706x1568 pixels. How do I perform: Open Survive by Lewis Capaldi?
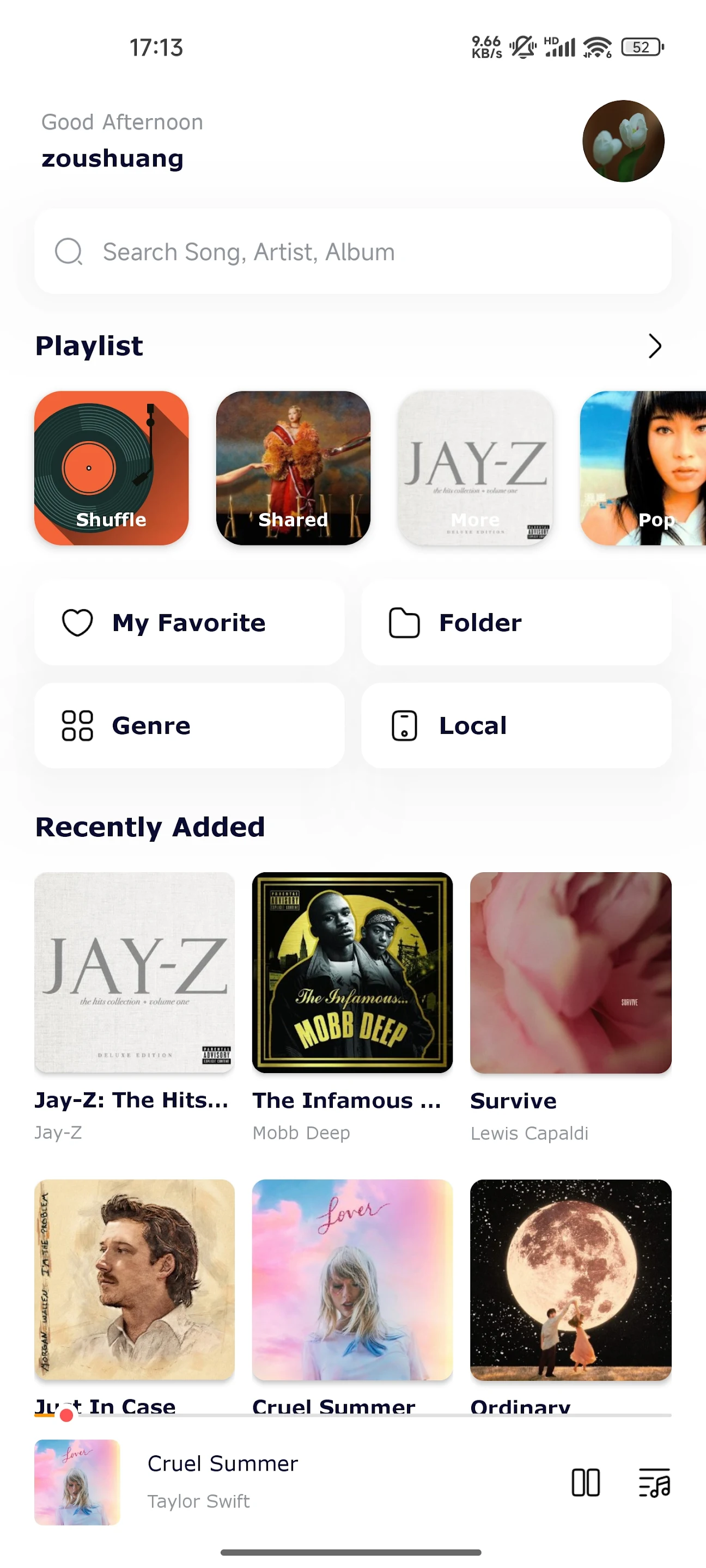570,973
